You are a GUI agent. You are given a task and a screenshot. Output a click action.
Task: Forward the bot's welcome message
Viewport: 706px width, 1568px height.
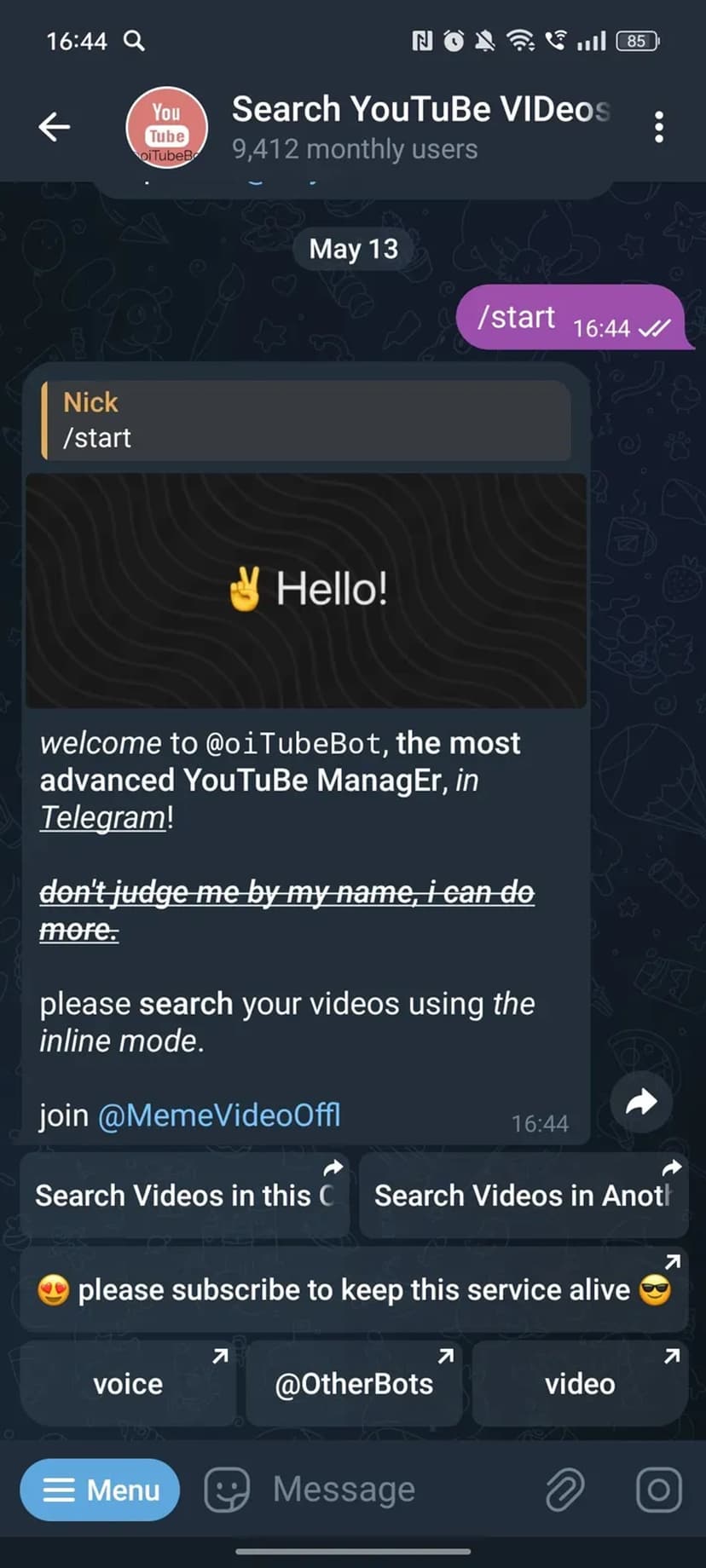pyautogui.click(x=641, y=1102)
